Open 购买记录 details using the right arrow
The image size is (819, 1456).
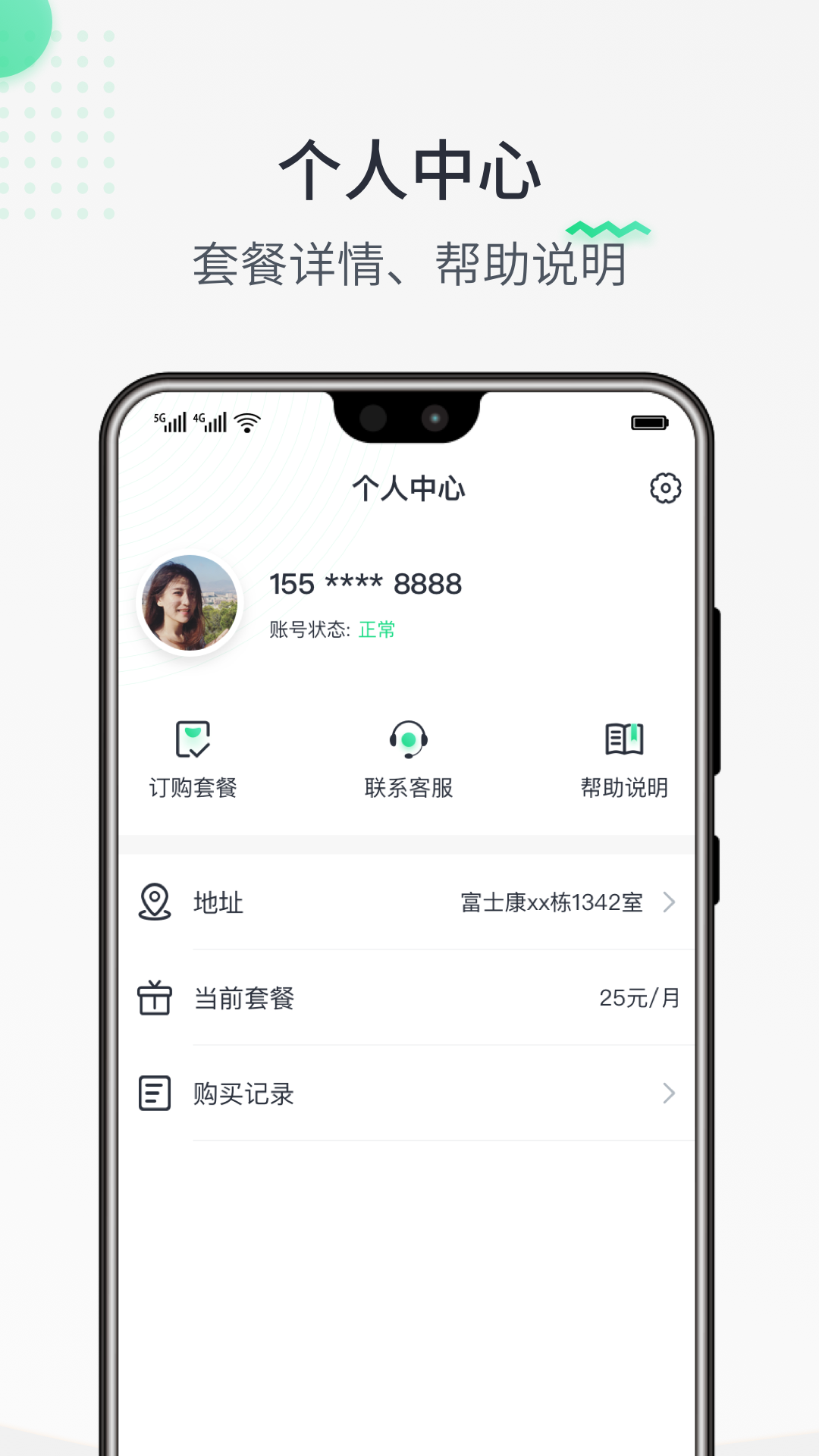(x=669, y=1094)
